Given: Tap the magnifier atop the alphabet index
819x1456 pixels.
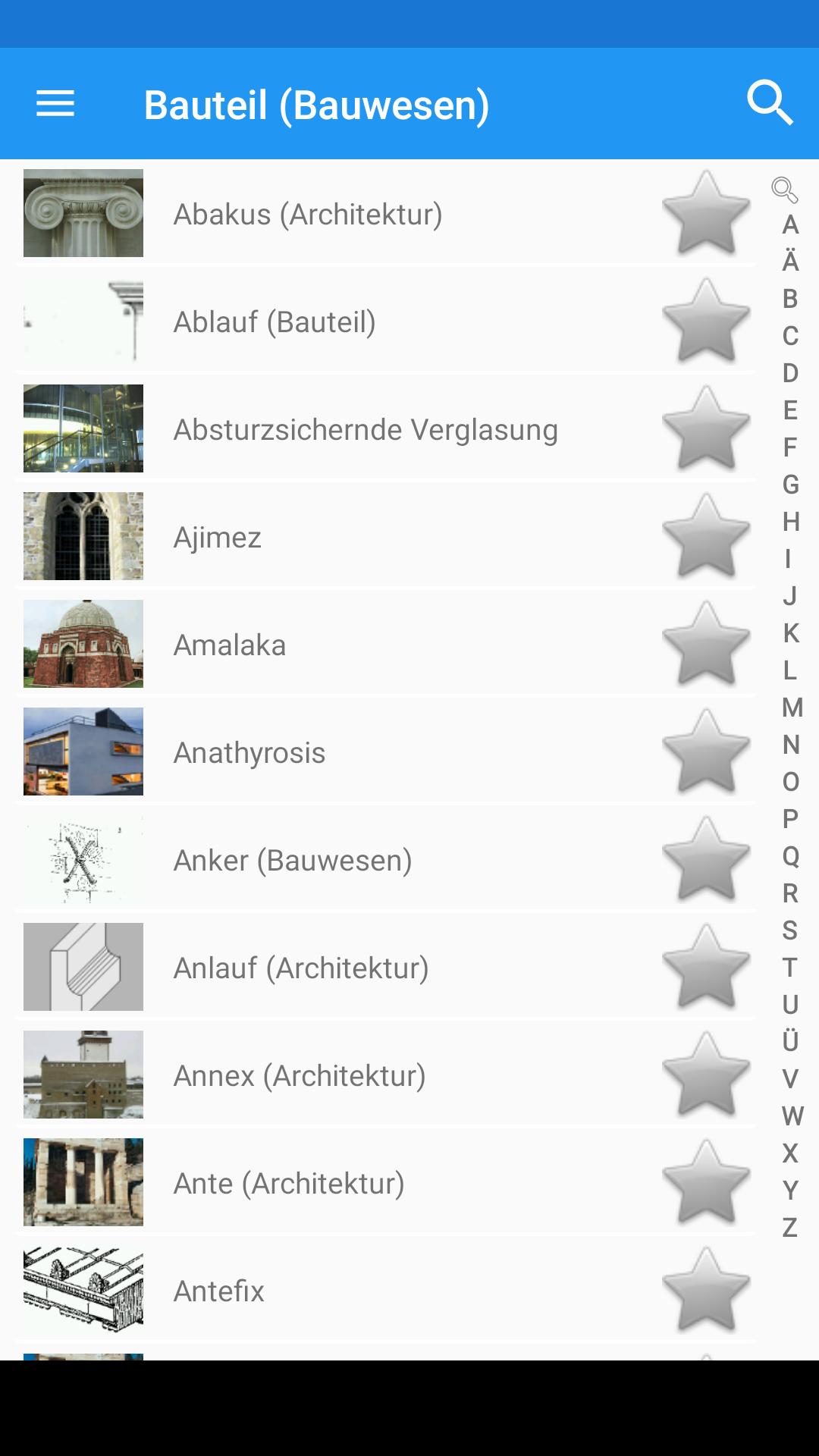Looking at the screenshot, I should click(785, 190).
